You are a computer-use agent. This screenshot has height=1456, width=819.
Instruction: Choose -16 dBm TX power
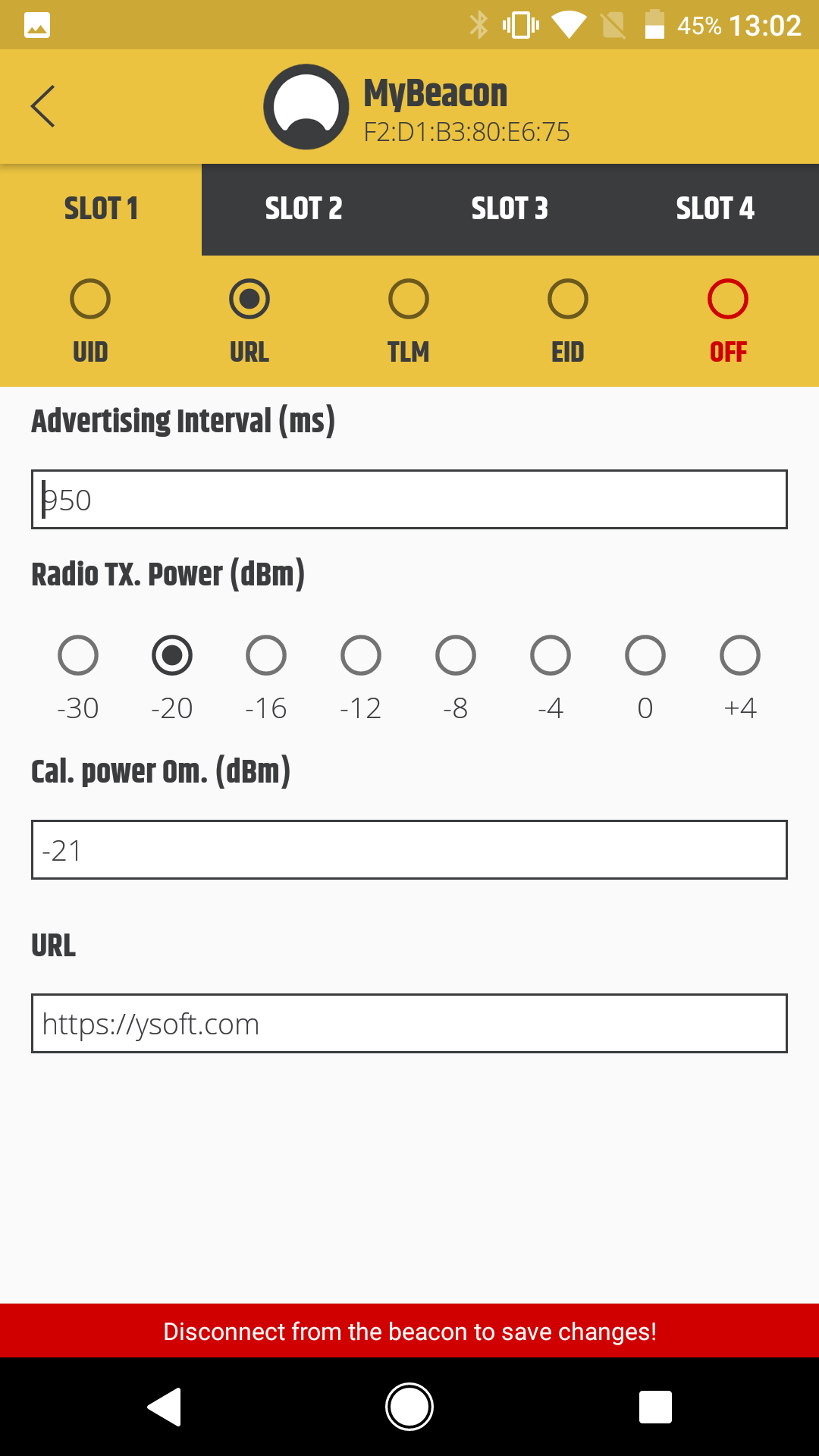[266, 655]
